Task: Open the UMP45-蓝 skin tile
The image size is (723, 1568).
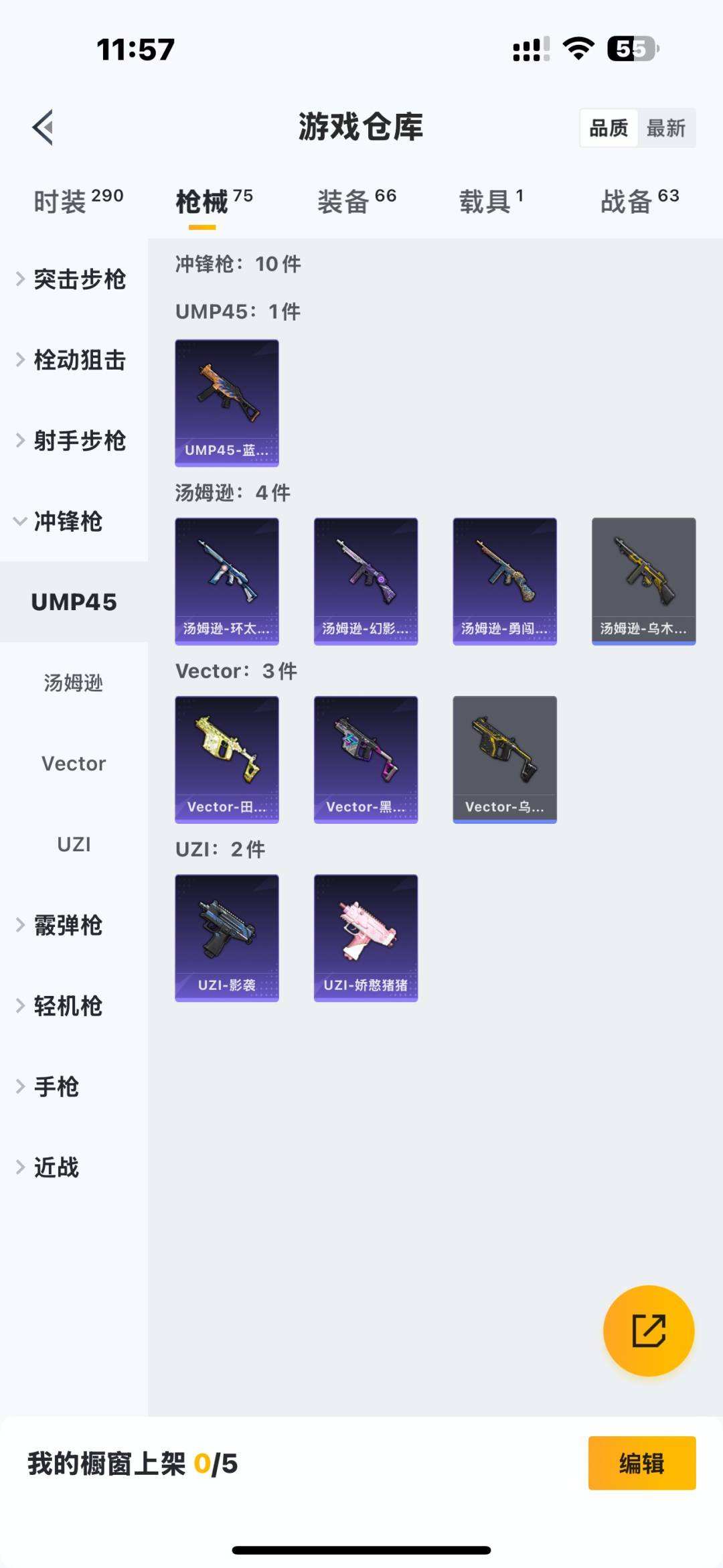Action: (227, 403)
